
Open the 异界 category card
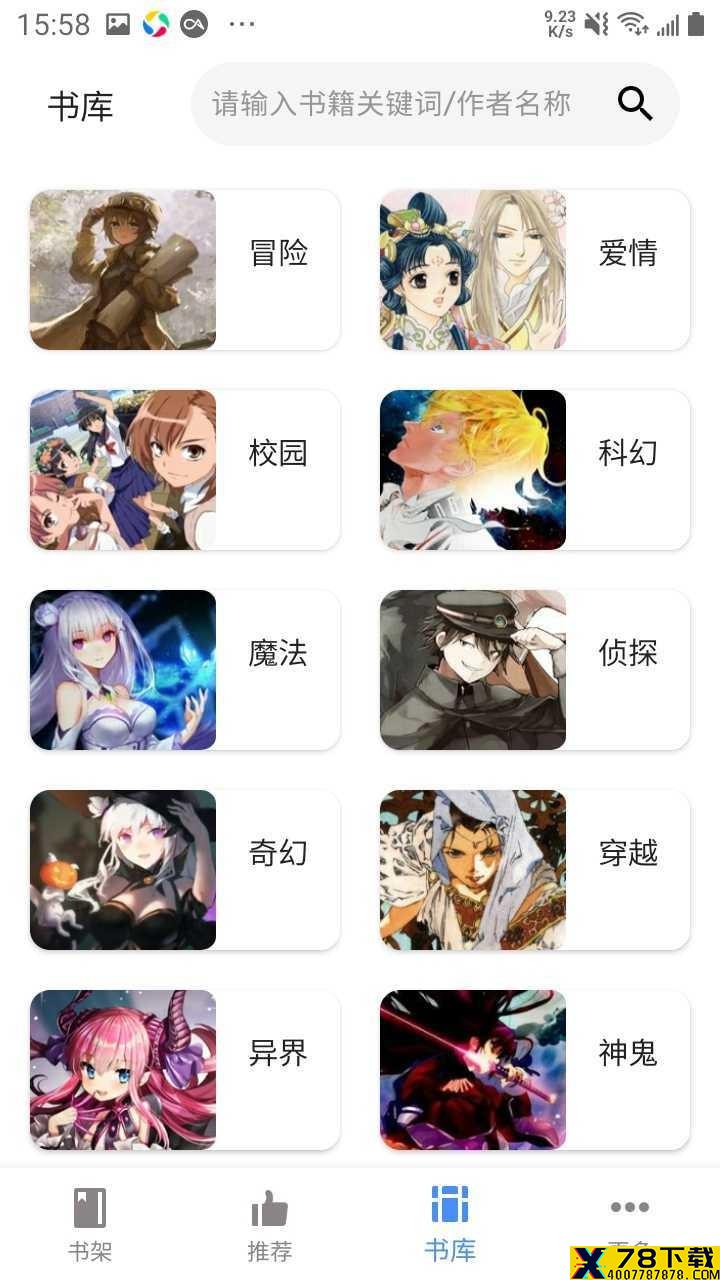click(x=185, y=1070)
